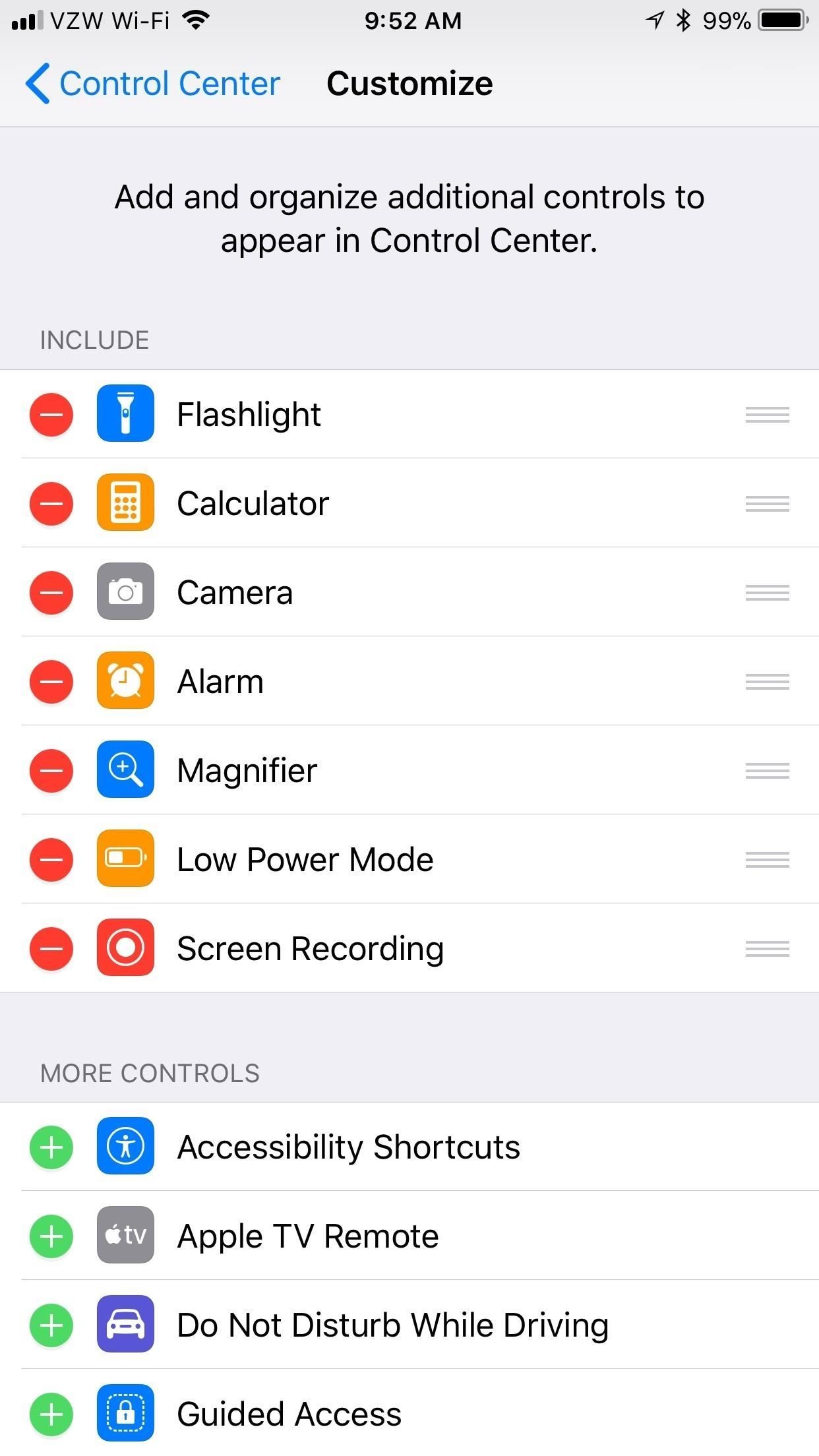This screenshot has width=819, height=1456.
Task: Tap the Calculator icon
Action: (x=125, y=502)
